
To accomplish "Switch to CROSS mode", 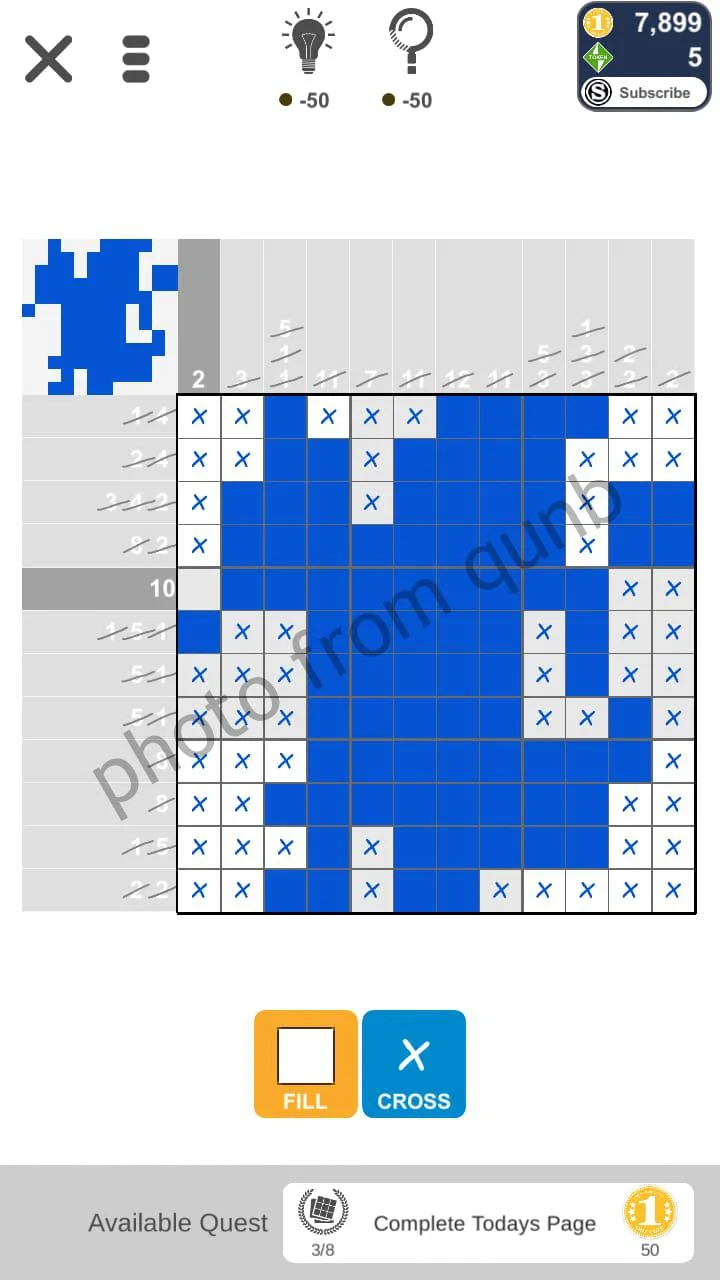I will click(x=414, y=1064).
